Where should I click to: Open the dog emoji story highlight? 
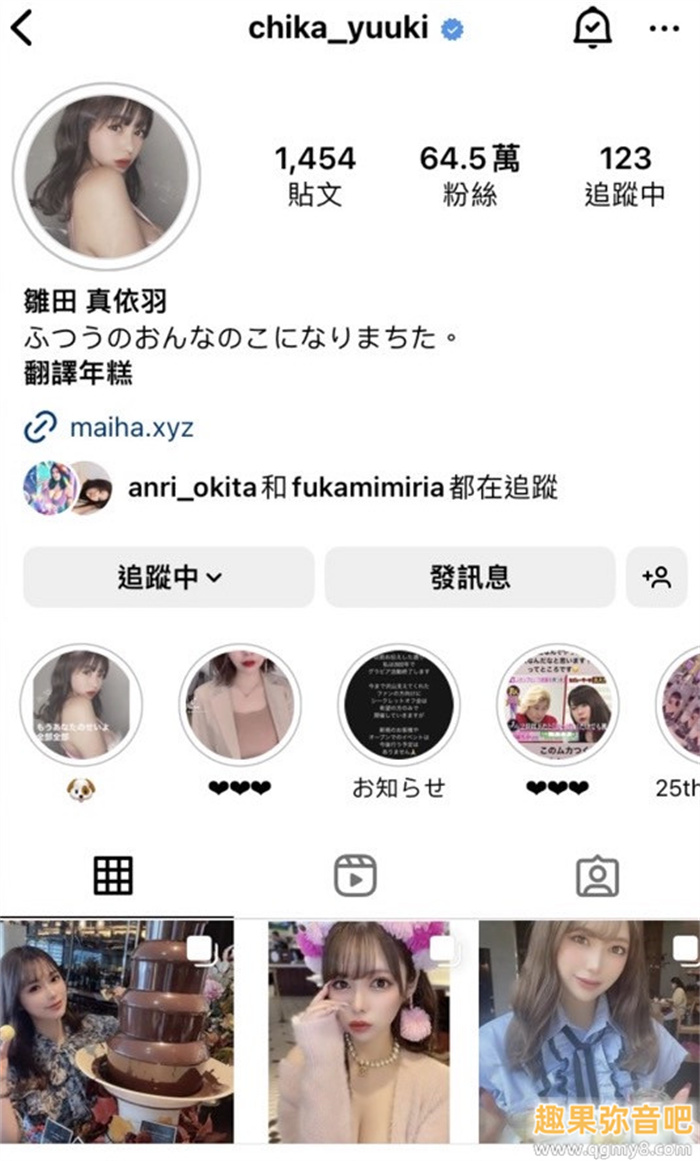81,705
